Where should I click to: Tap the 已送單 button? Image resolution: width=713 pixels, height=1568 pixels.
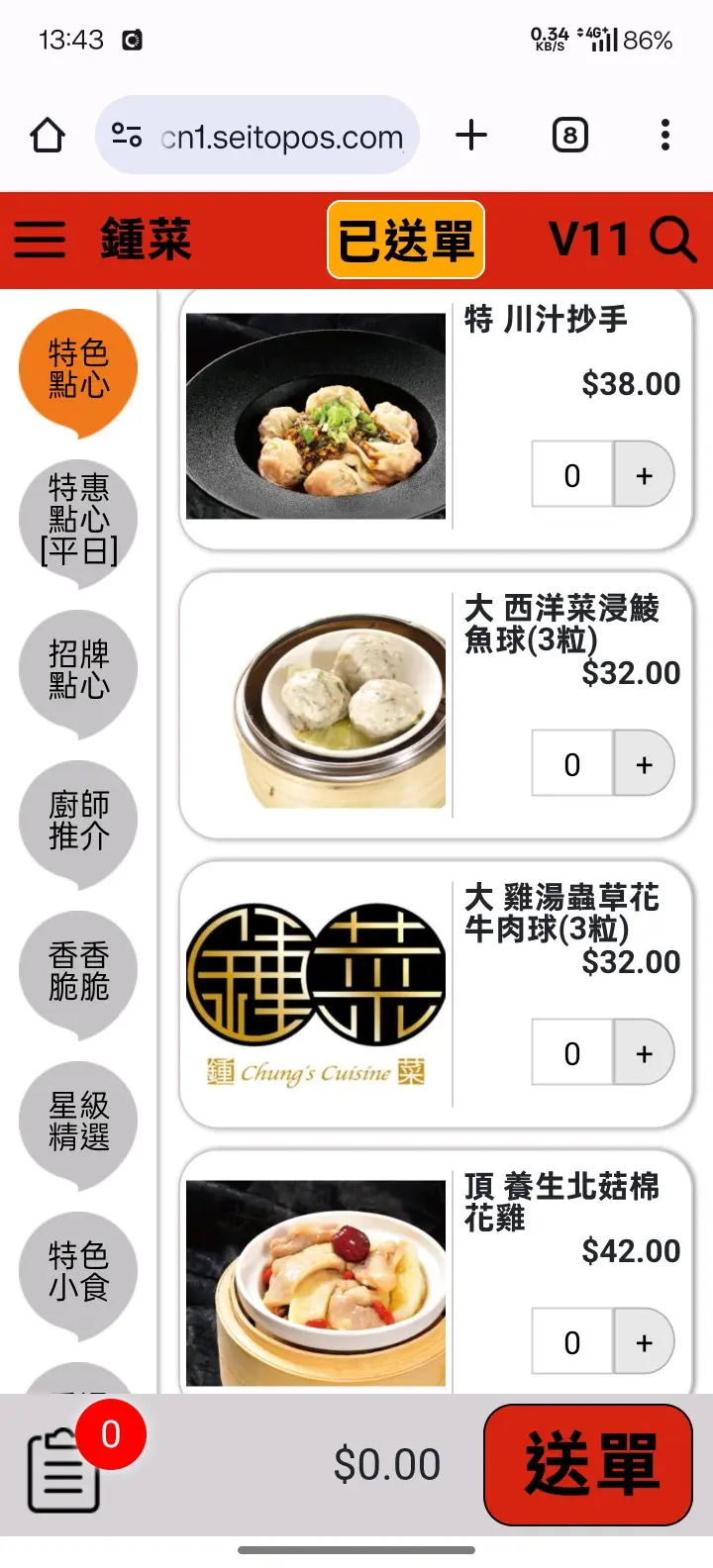406,241
